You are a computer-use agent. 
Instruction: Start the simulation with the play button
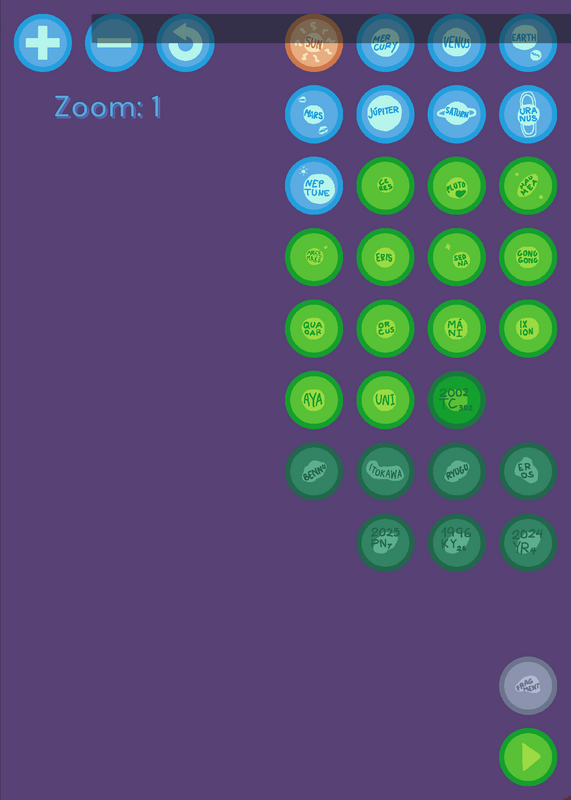[528, 757]
